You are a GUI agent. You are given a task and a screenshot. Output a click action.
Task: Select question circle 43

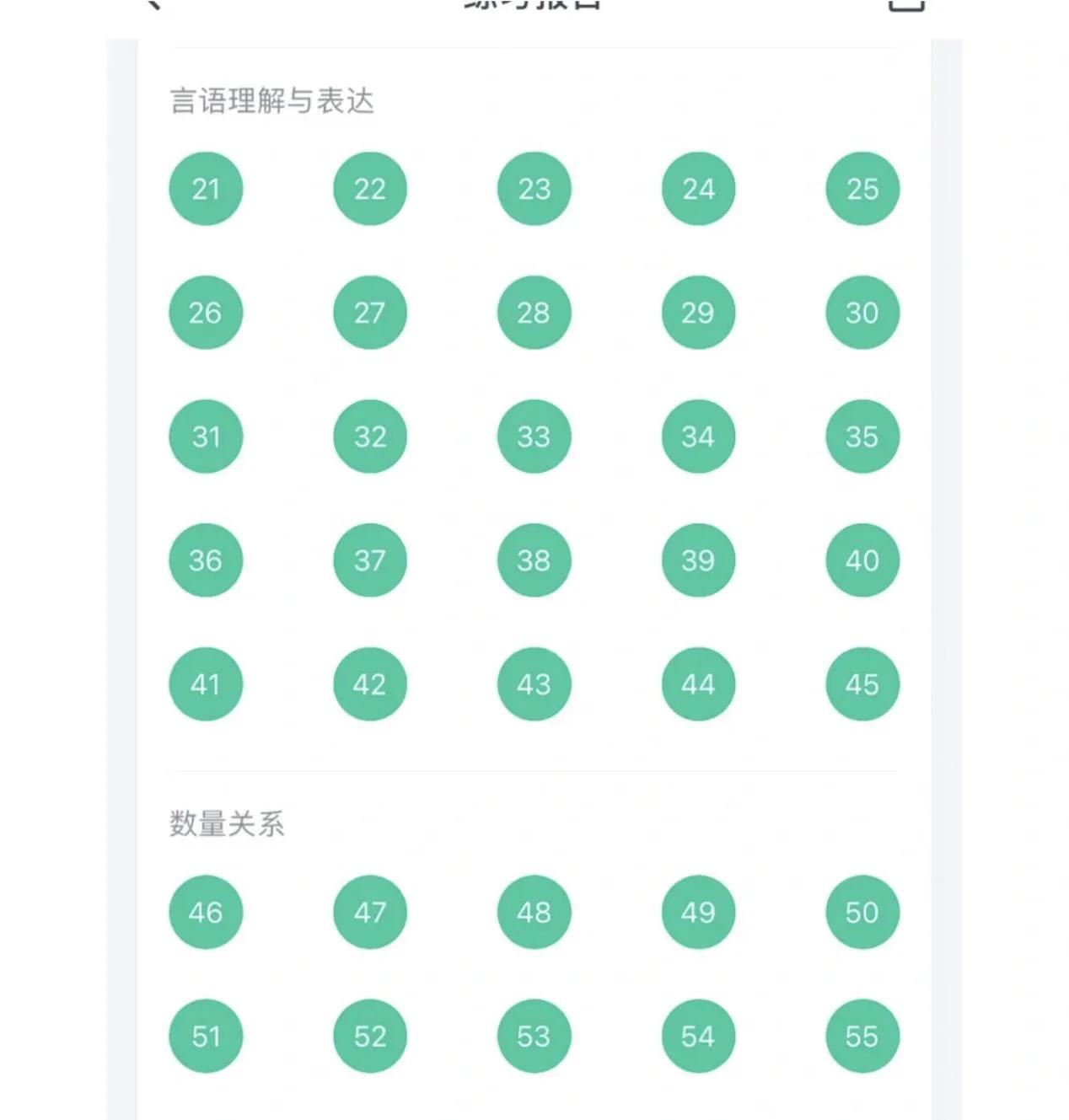(x=534, y=684)
